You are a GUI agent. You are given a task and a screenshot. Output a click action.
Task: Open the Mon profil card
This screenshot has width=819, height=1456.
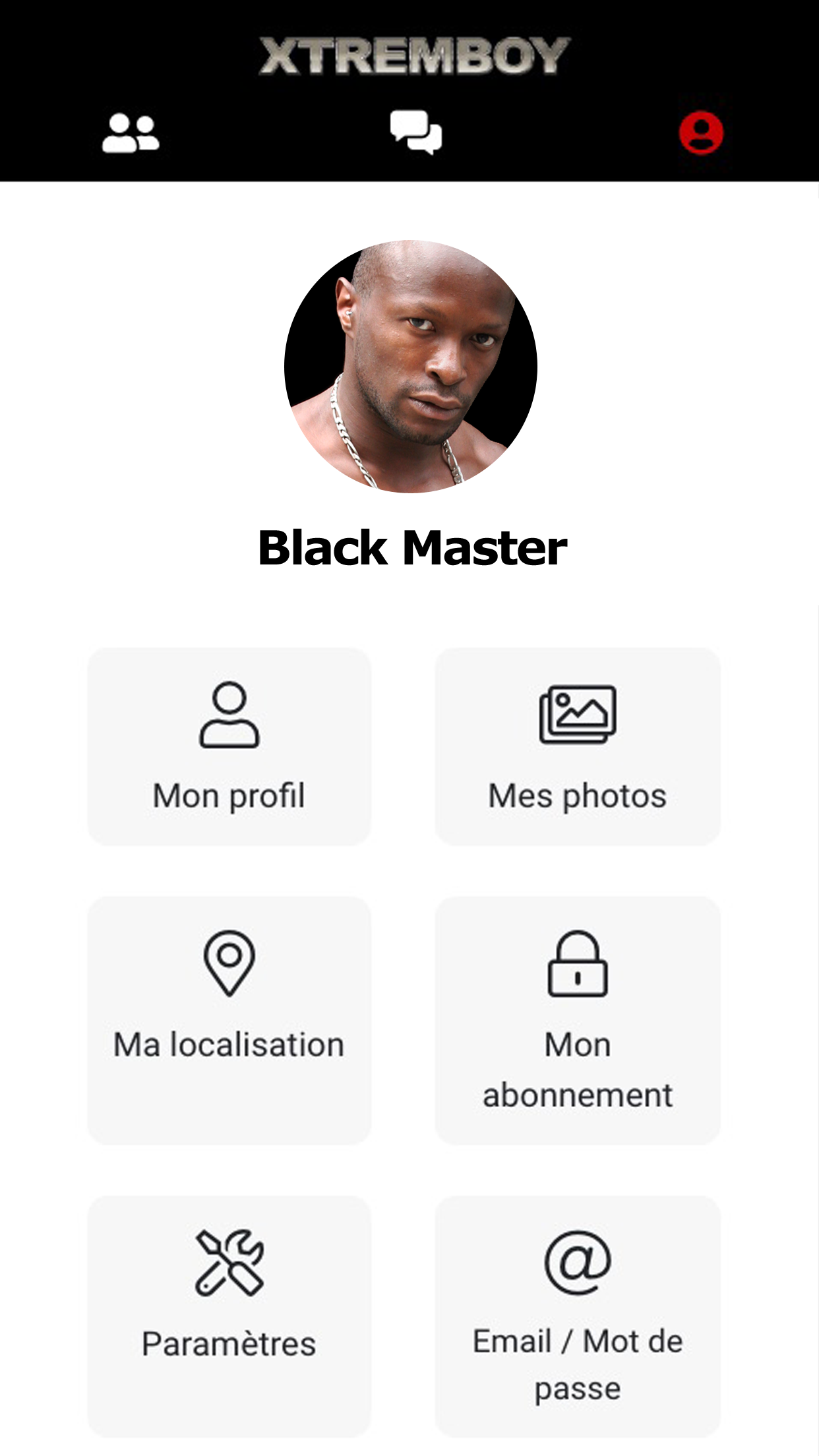tap(229, 746)
